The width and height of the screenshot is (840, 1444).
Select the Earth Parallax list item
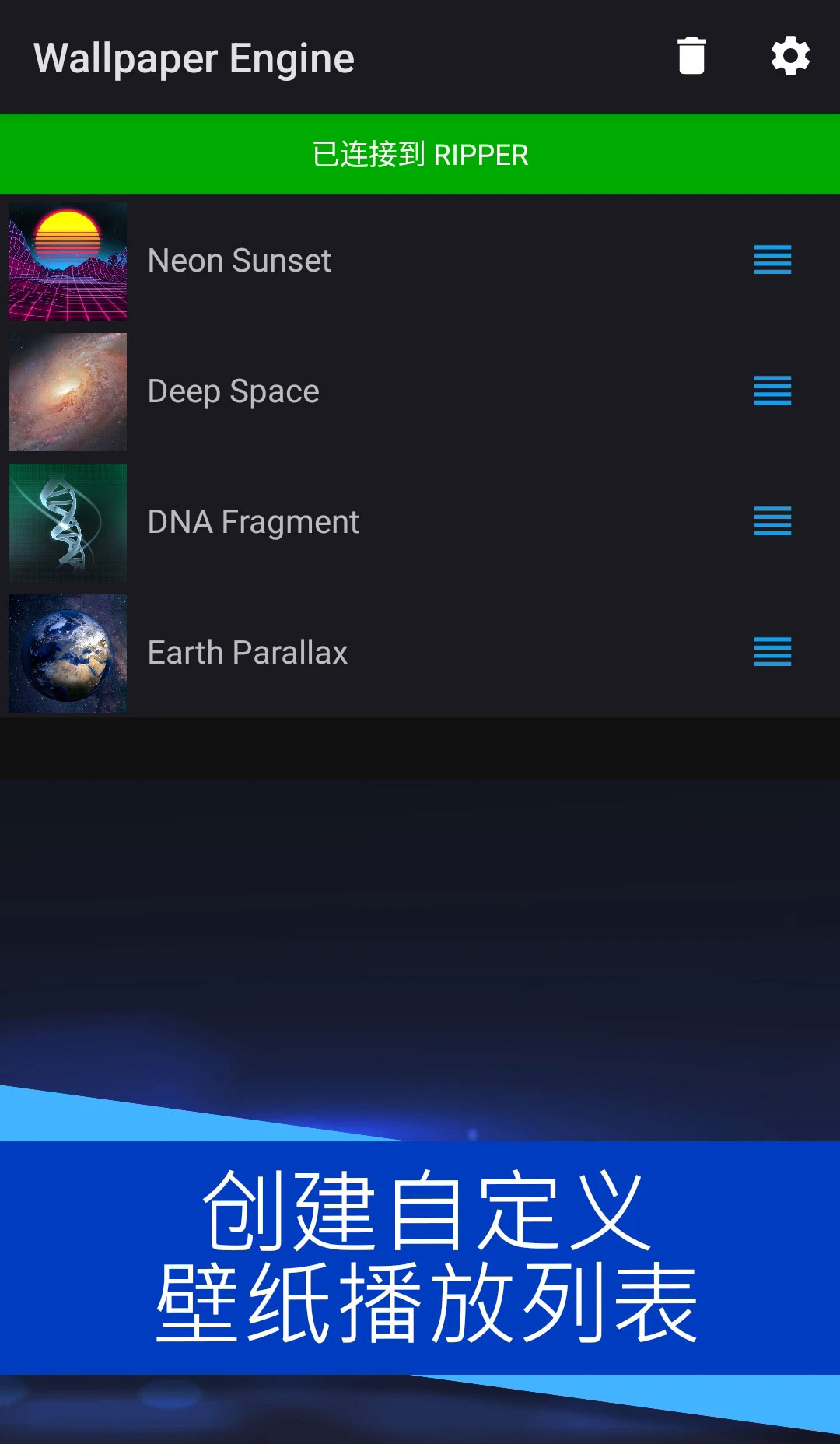click(350, 654)
